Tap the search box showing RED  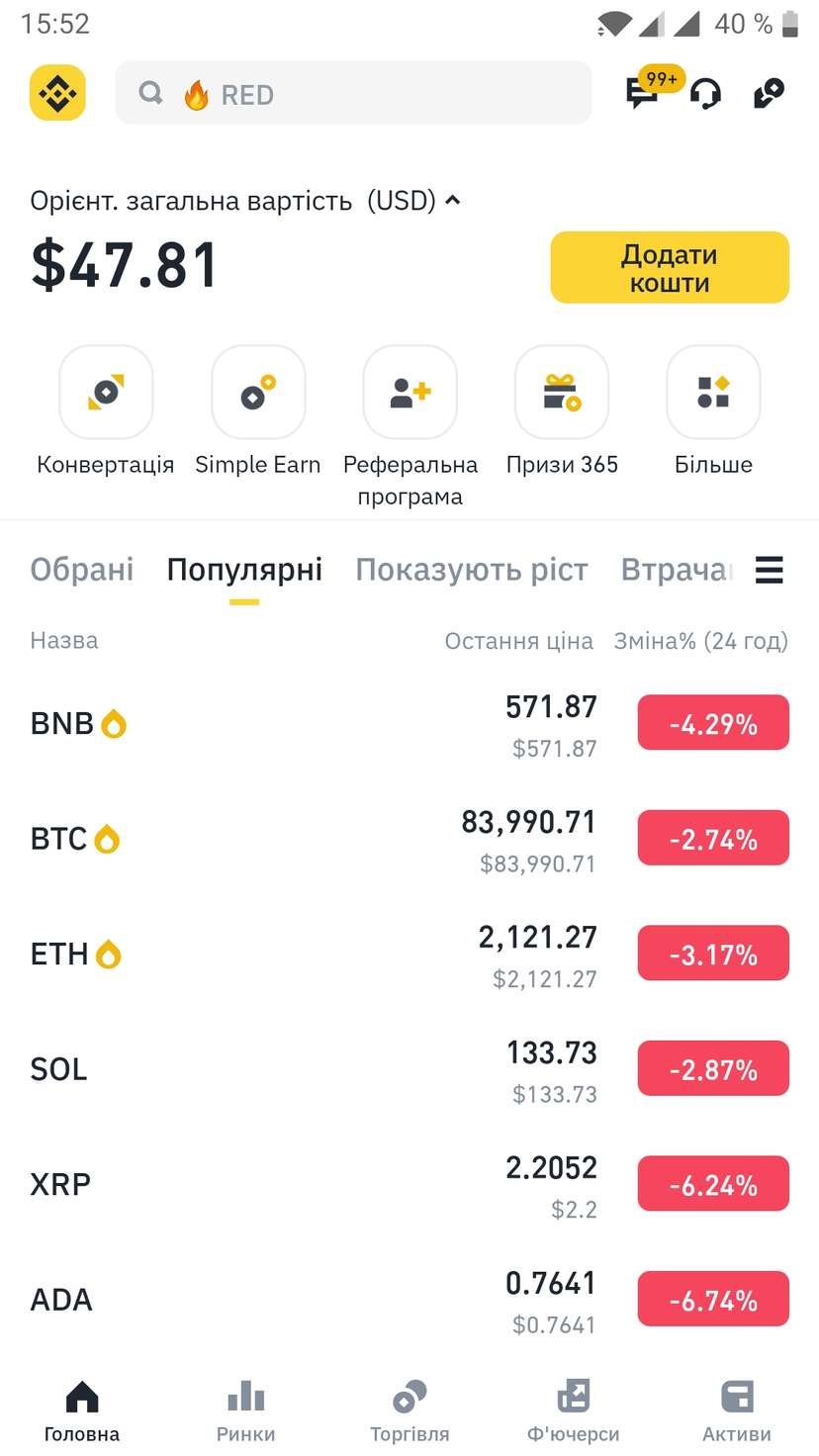click(x=353, y=93)
